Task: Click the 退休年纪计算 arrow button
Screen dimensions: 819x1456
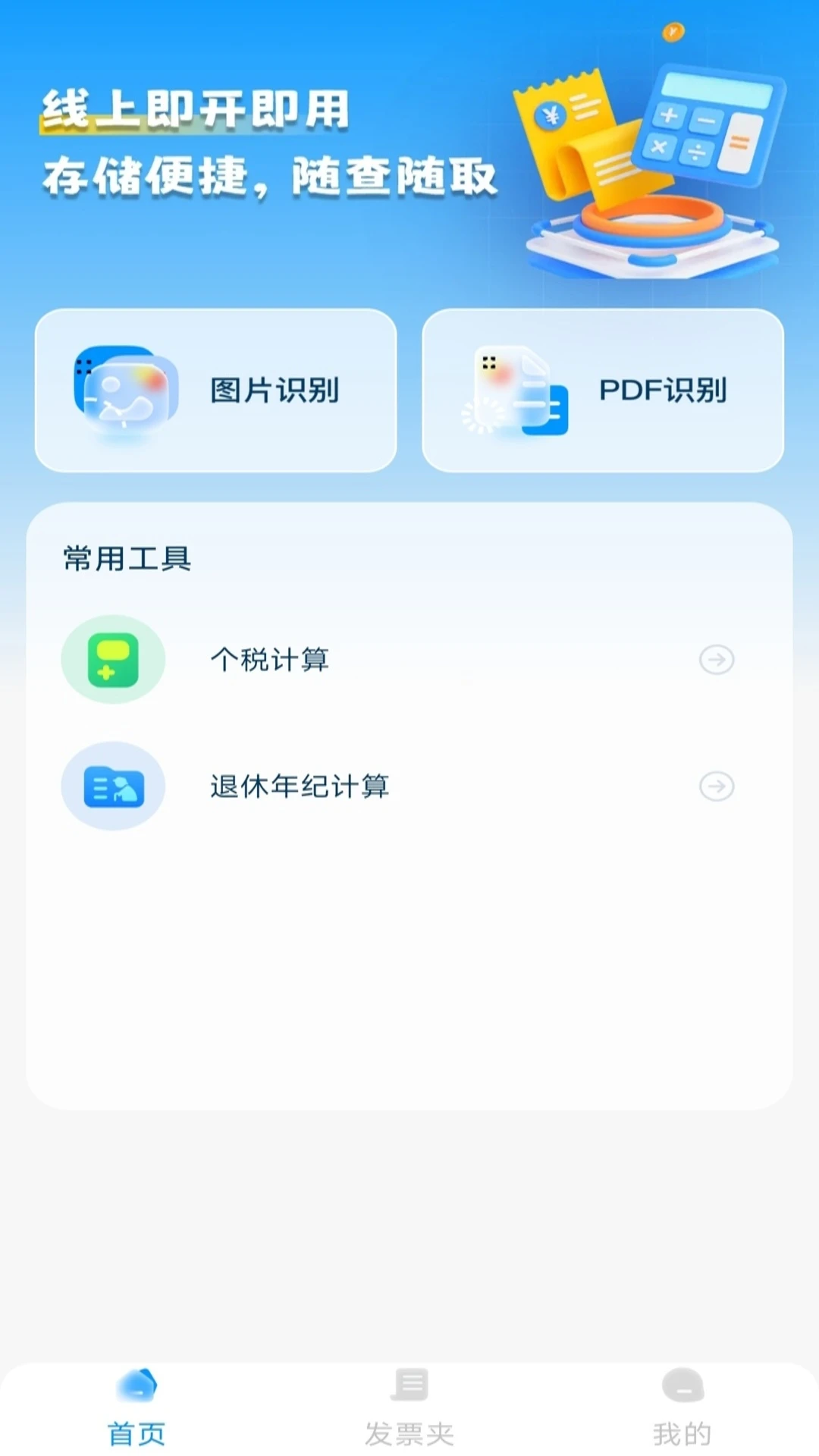Action: coord(715,786)
